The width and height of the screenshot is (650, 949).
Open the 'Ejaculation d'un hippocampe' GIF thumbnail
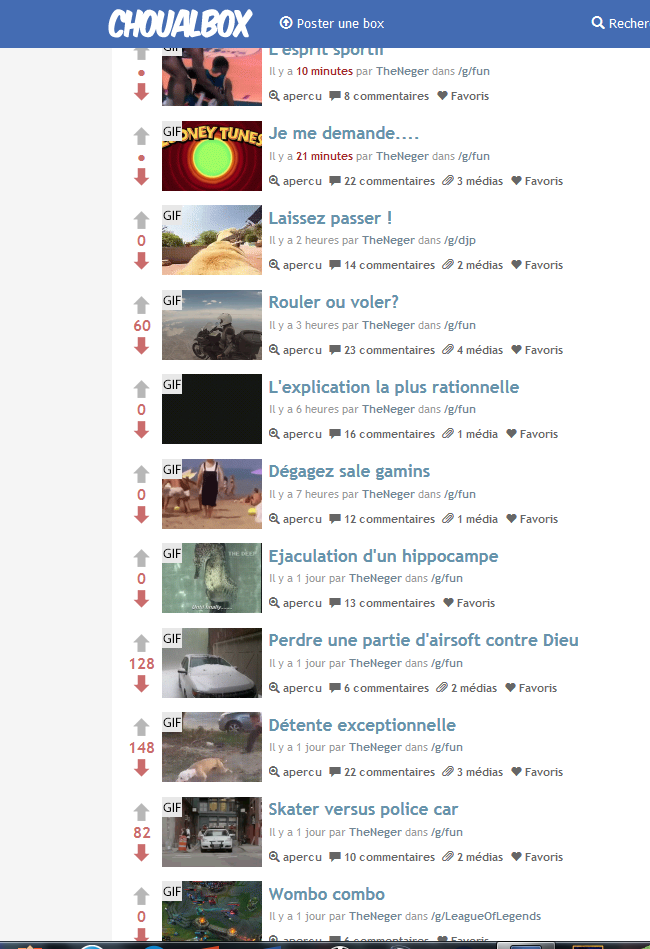[211, 578]
